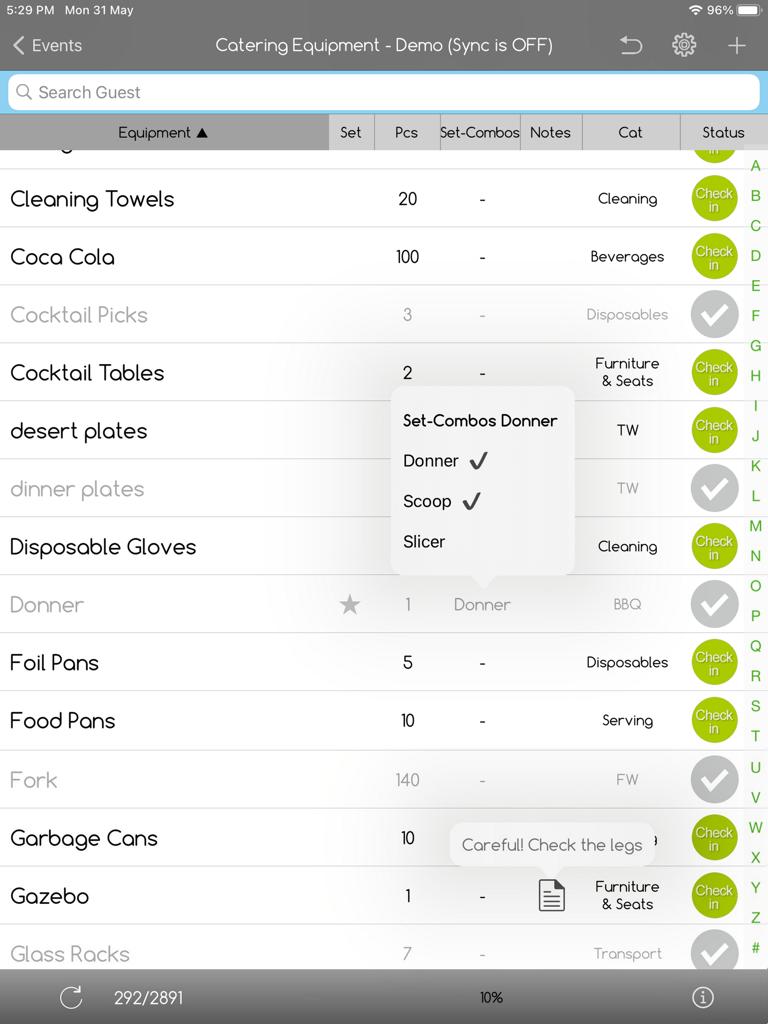Open the info icon at bottom right
The width and height of the screenshot is (768, 1024).
click(x=703, y=997)
